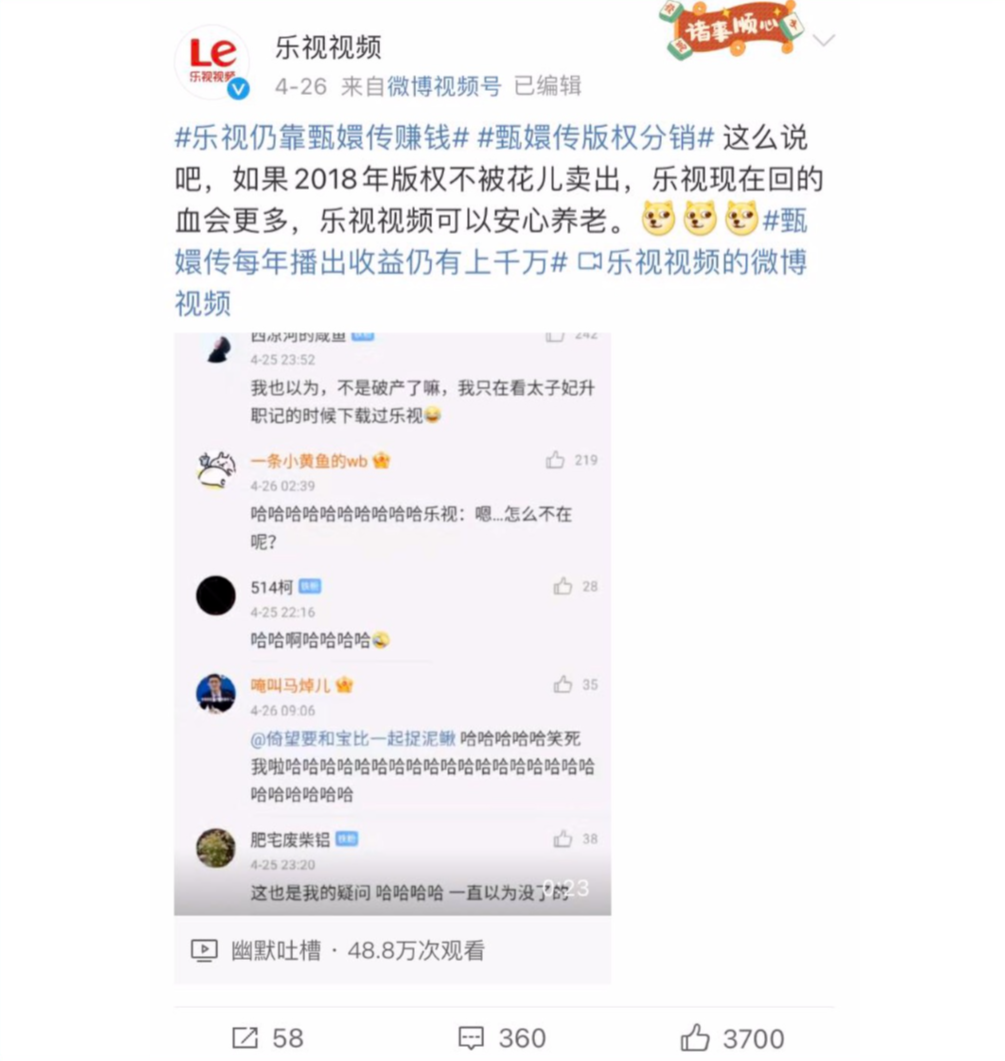The width and height of the screenshot is (1005, 1061).
Task: Repost this post with 58 shares
Action: [x=268, y=1038]
